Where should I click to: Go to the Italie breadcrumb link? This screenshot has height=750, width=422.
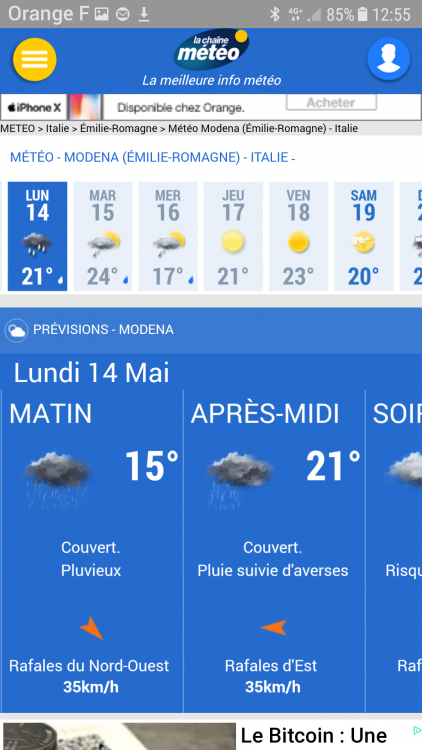pyautogui.click(x=57, y=129)
